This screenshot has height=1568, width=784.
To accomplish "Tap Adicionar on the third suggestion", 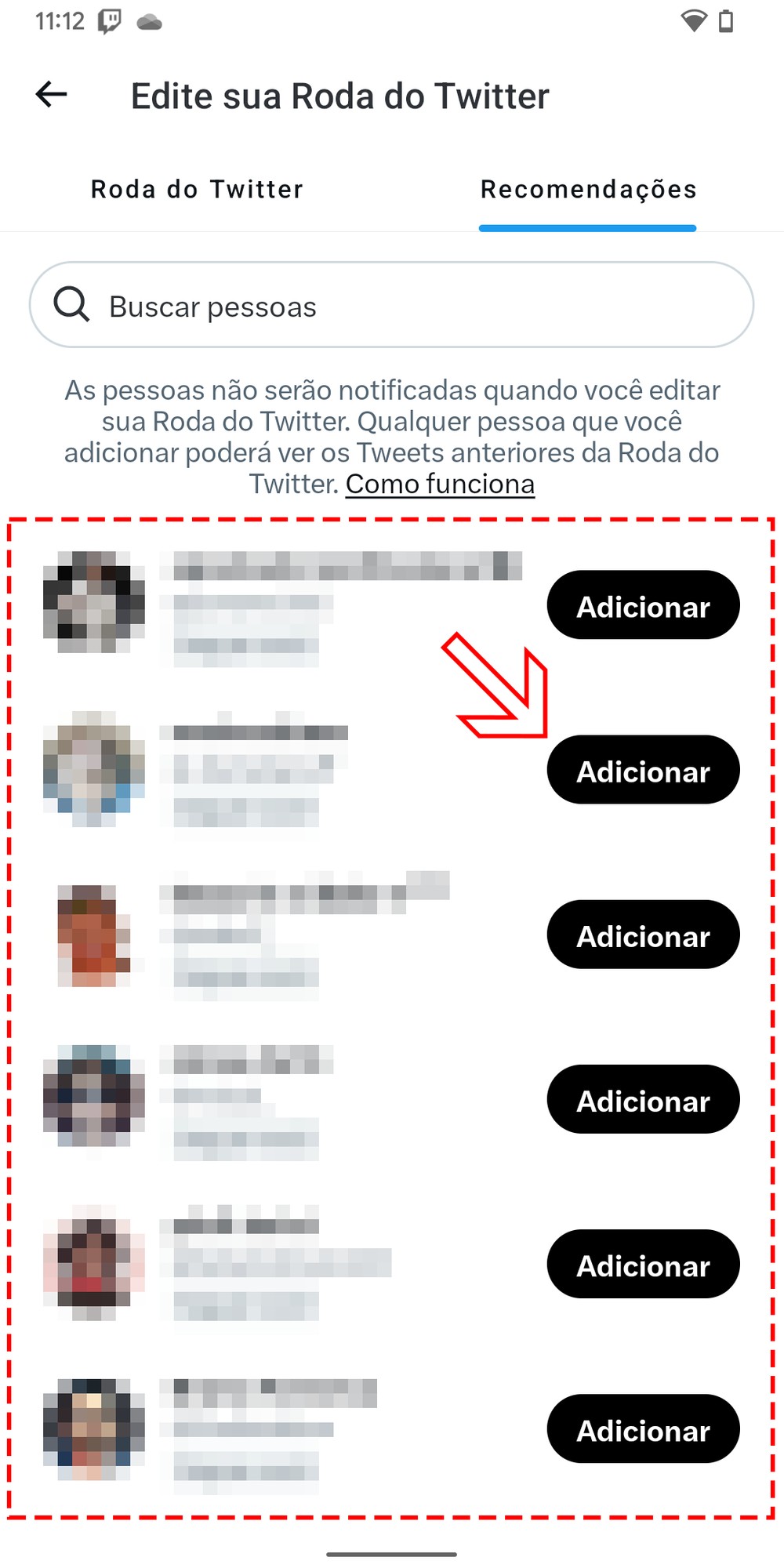I will [643, 935].
